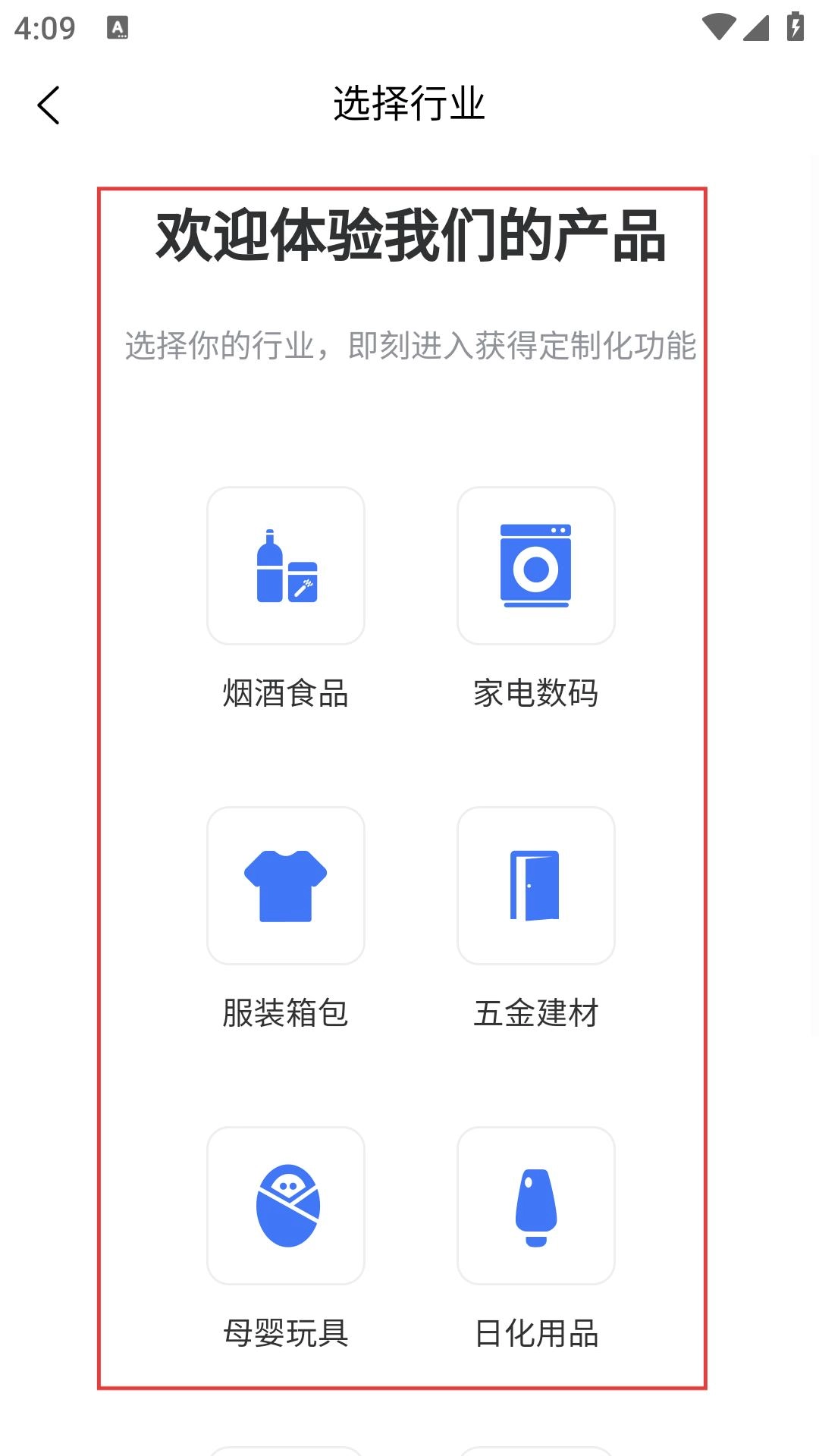Open the 五金建材 industry option
The image size is (819, 1456).
536,886
